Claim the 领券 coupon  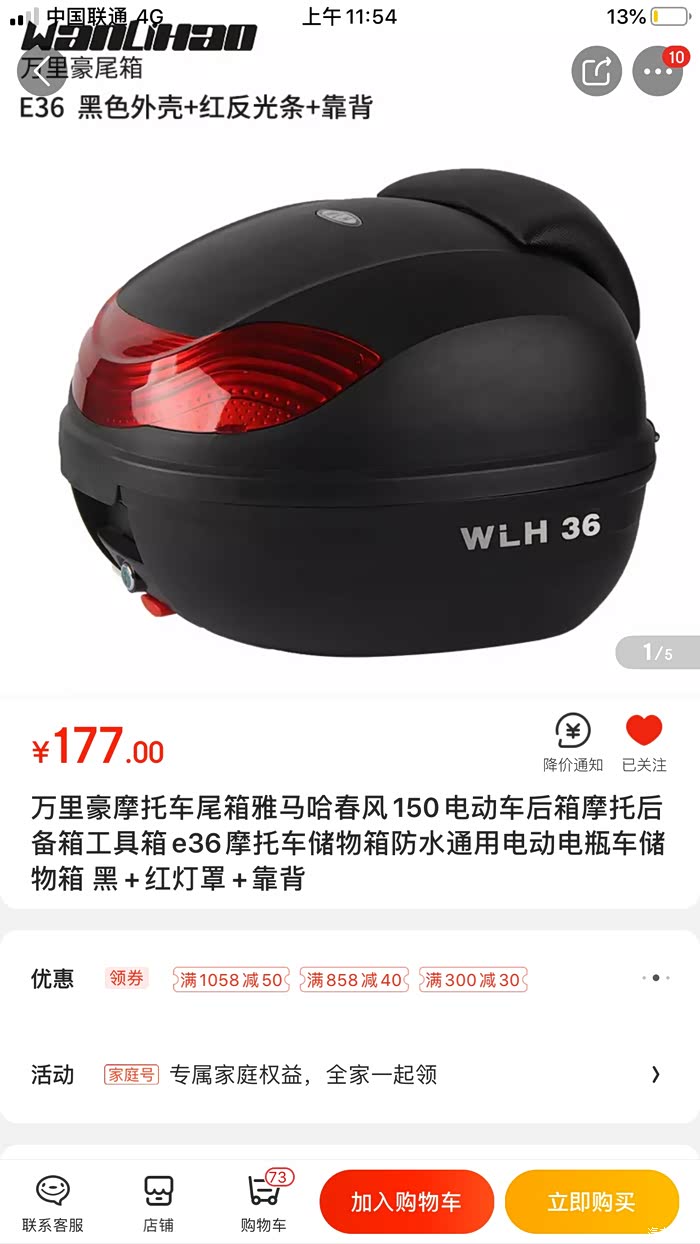[x=127, y=979]
